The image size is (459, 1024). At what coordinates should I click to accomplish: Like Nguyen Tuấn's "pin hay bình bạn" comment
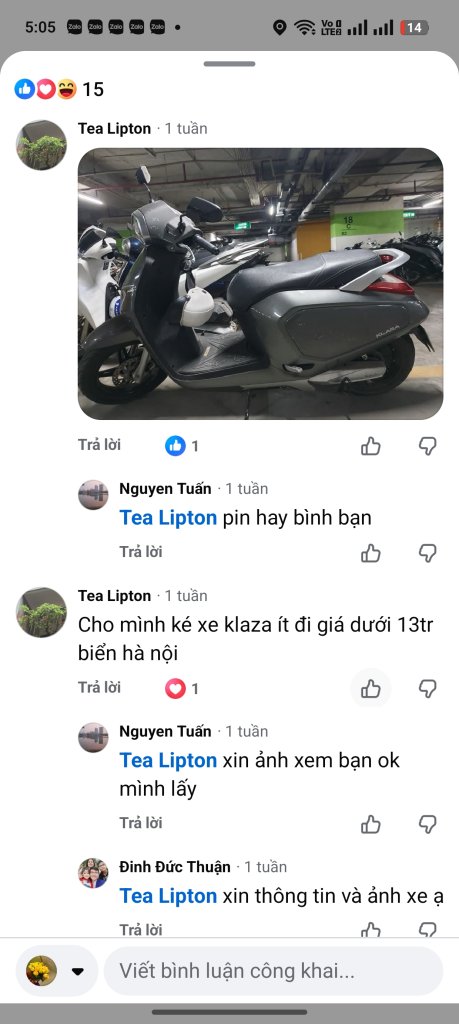click(x=371, y=553)
